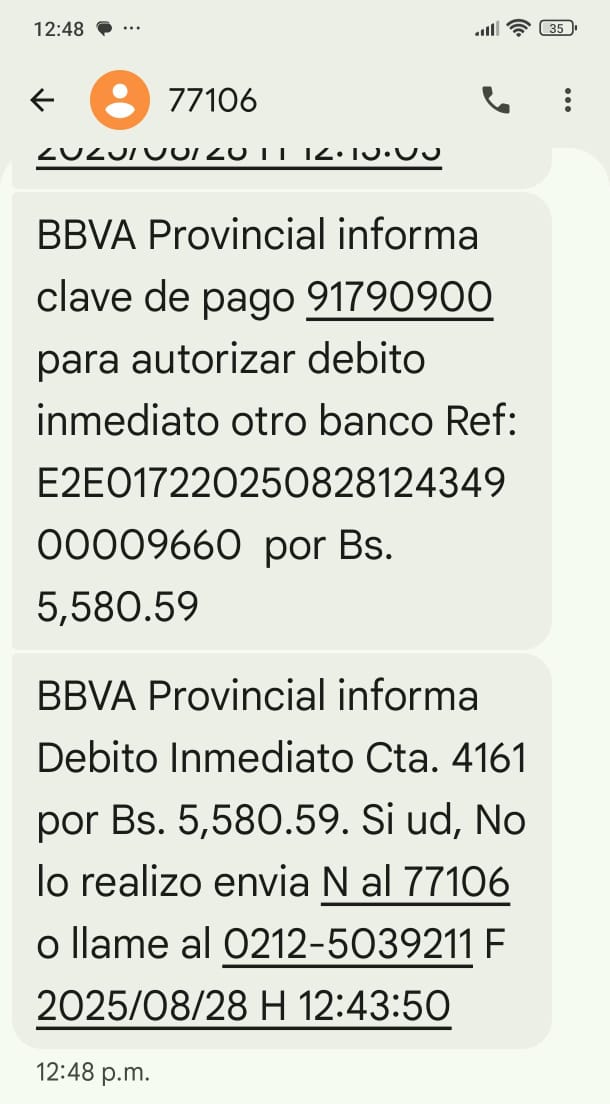Tap the underlined "N al 77106" link
The image size is (610, 1104).
coord(415,882)
